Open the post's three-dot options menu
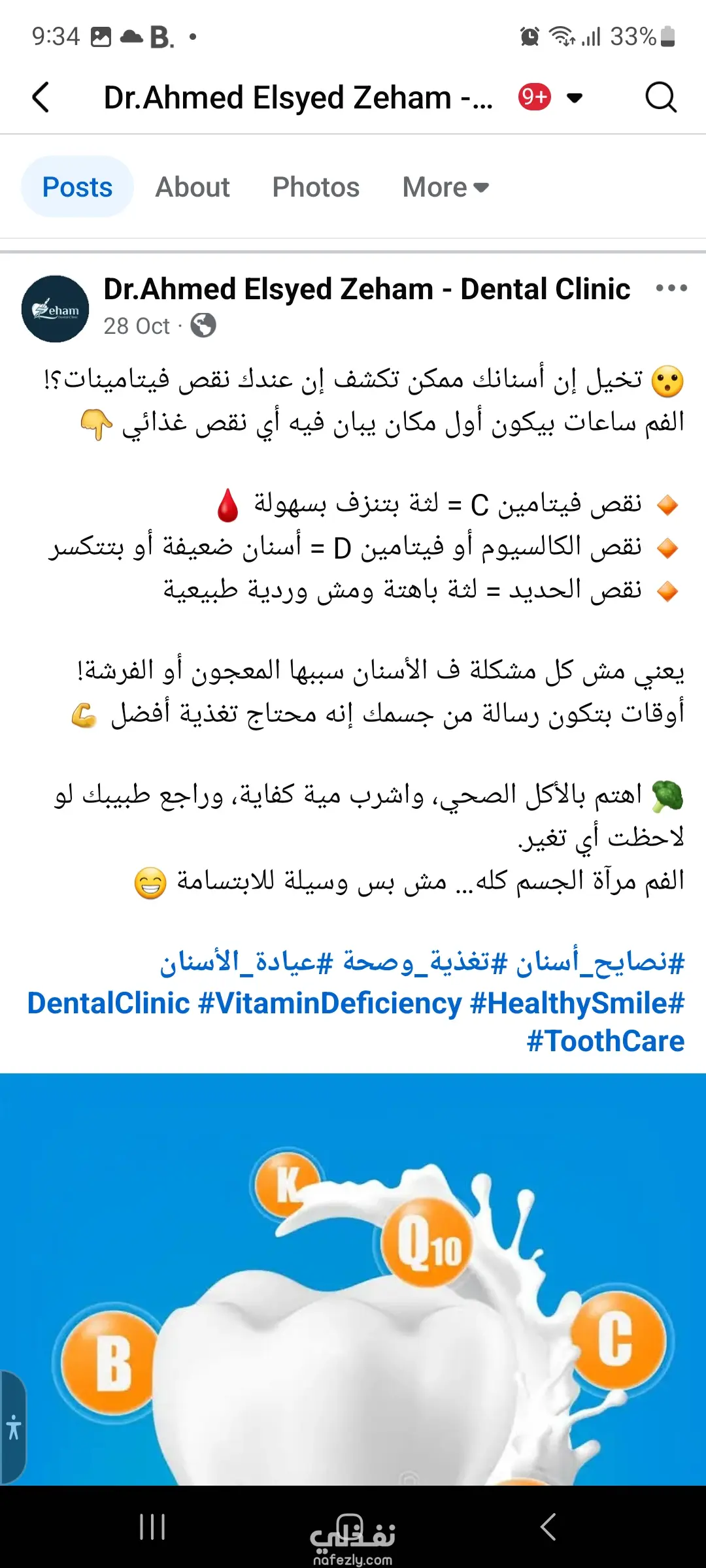 (671, 288)
